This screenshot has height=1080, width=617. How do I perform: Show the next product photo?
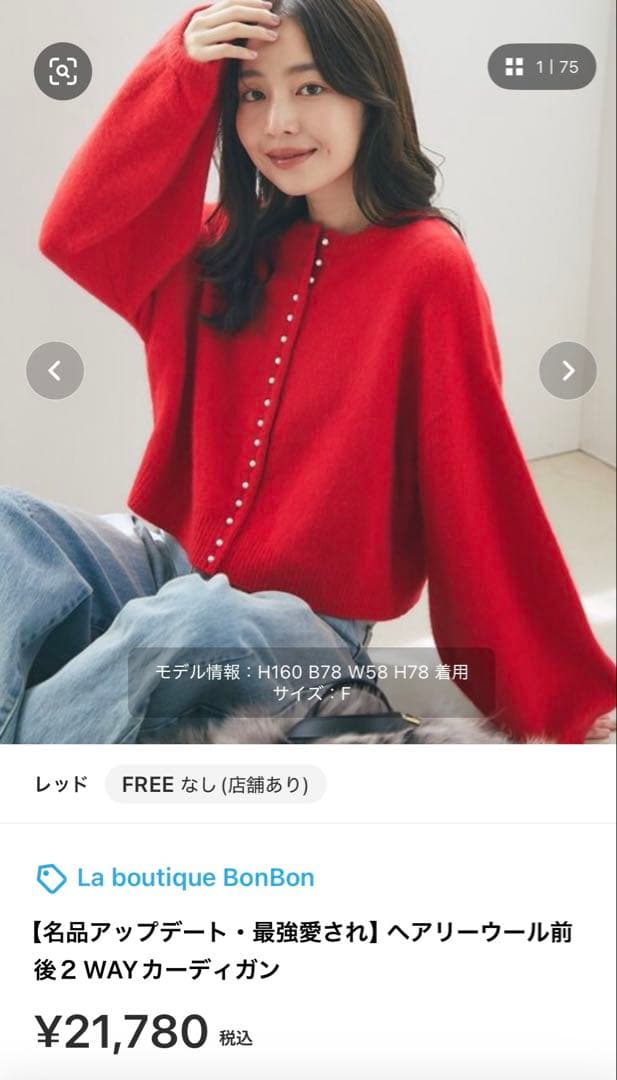(567, 371)
